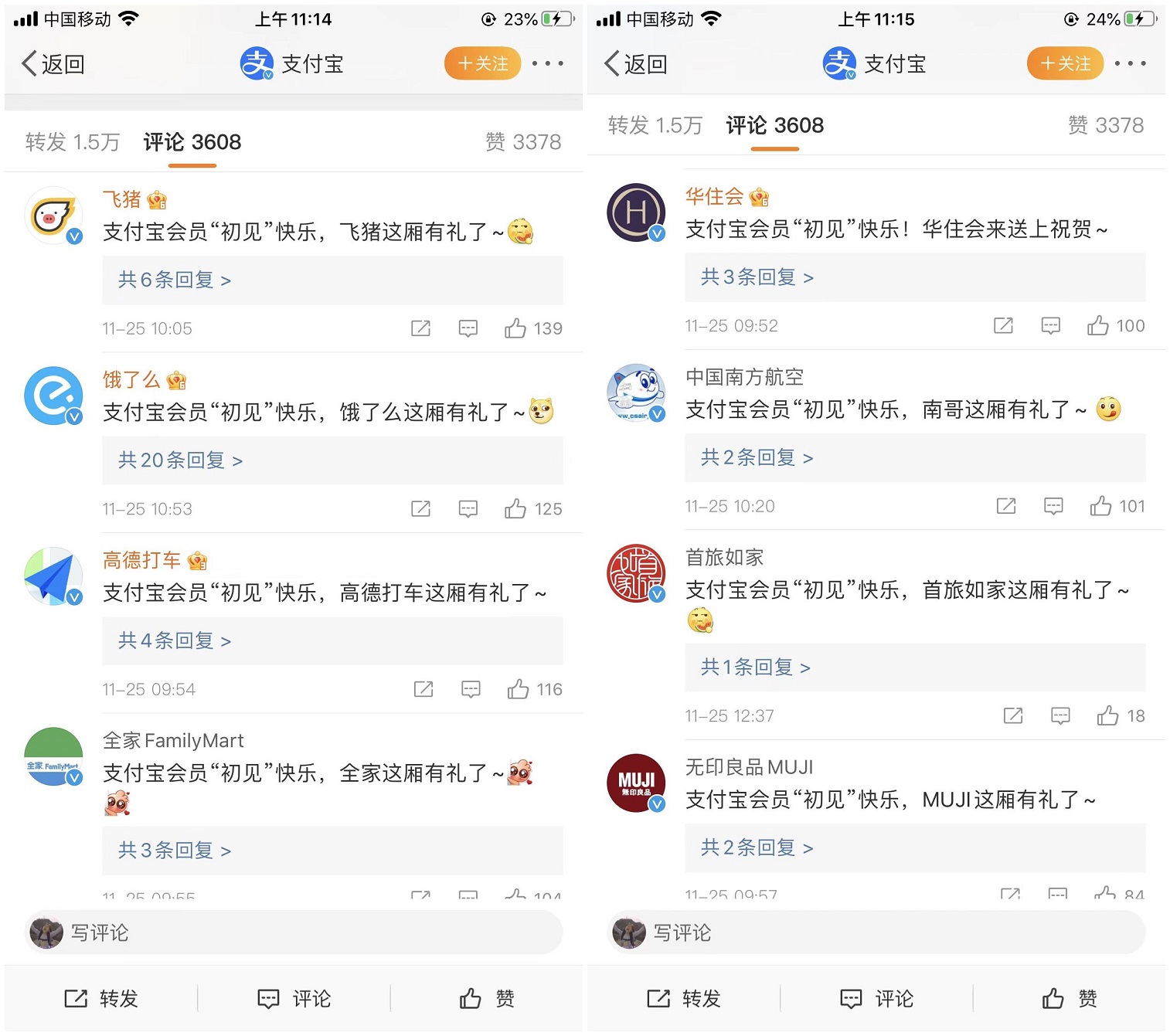The width and height of the screenshot is (1170, 1036).
Task: Open the 20 replies under 饿了么's comment
Action: point(180,460)
